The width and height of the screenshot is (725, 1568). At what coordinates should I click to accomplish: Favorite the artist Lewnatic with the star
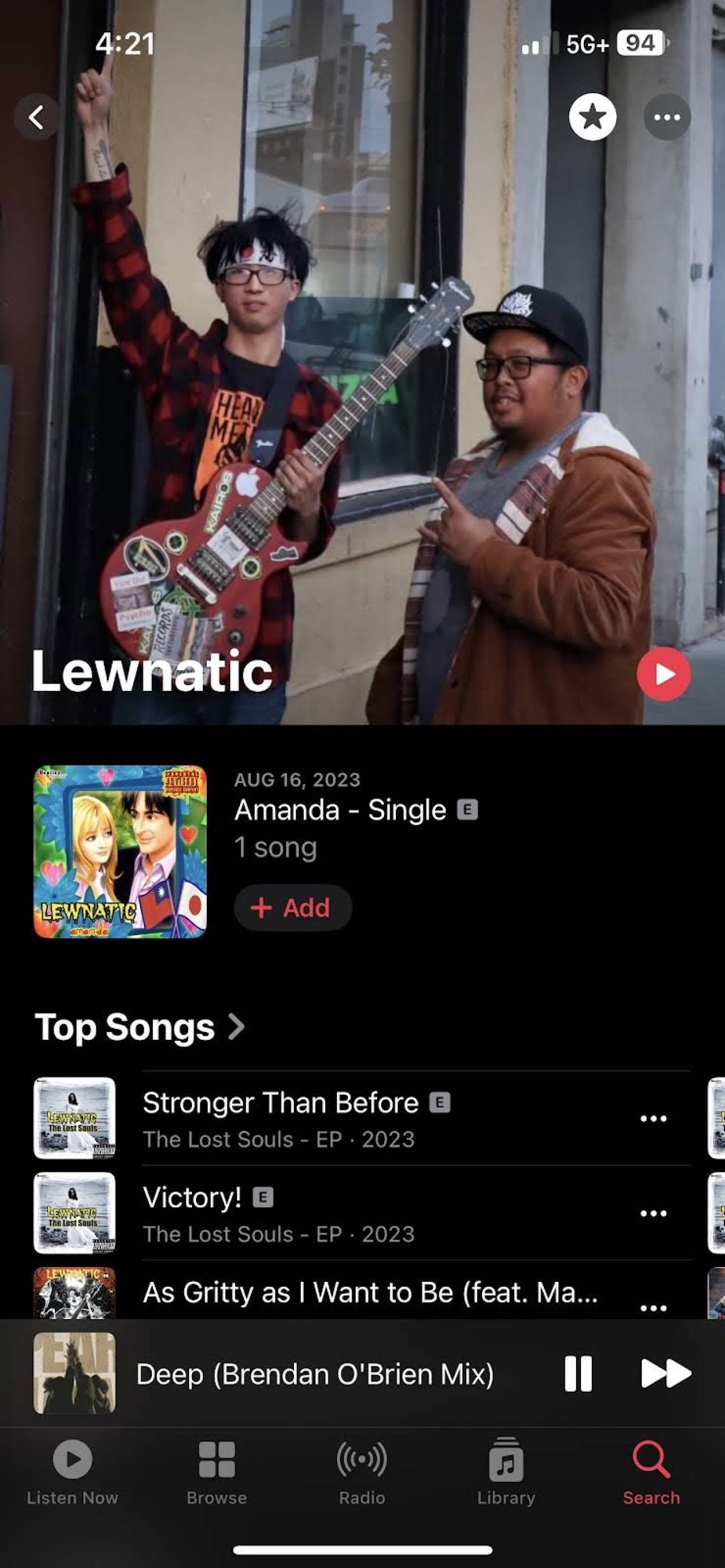pos(592,117)
